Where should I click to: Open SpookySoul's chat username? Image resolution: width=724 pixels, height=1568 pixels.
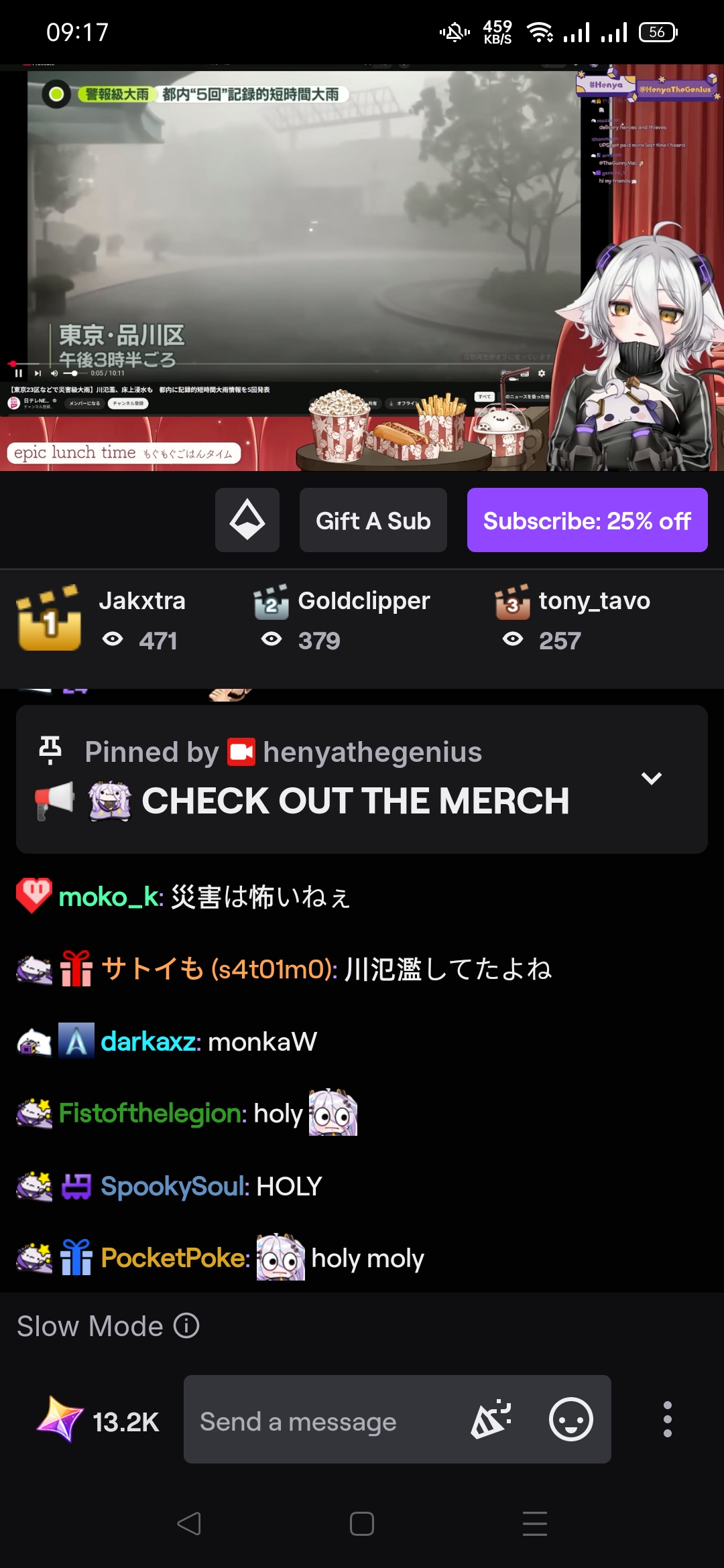point(174,1186)
